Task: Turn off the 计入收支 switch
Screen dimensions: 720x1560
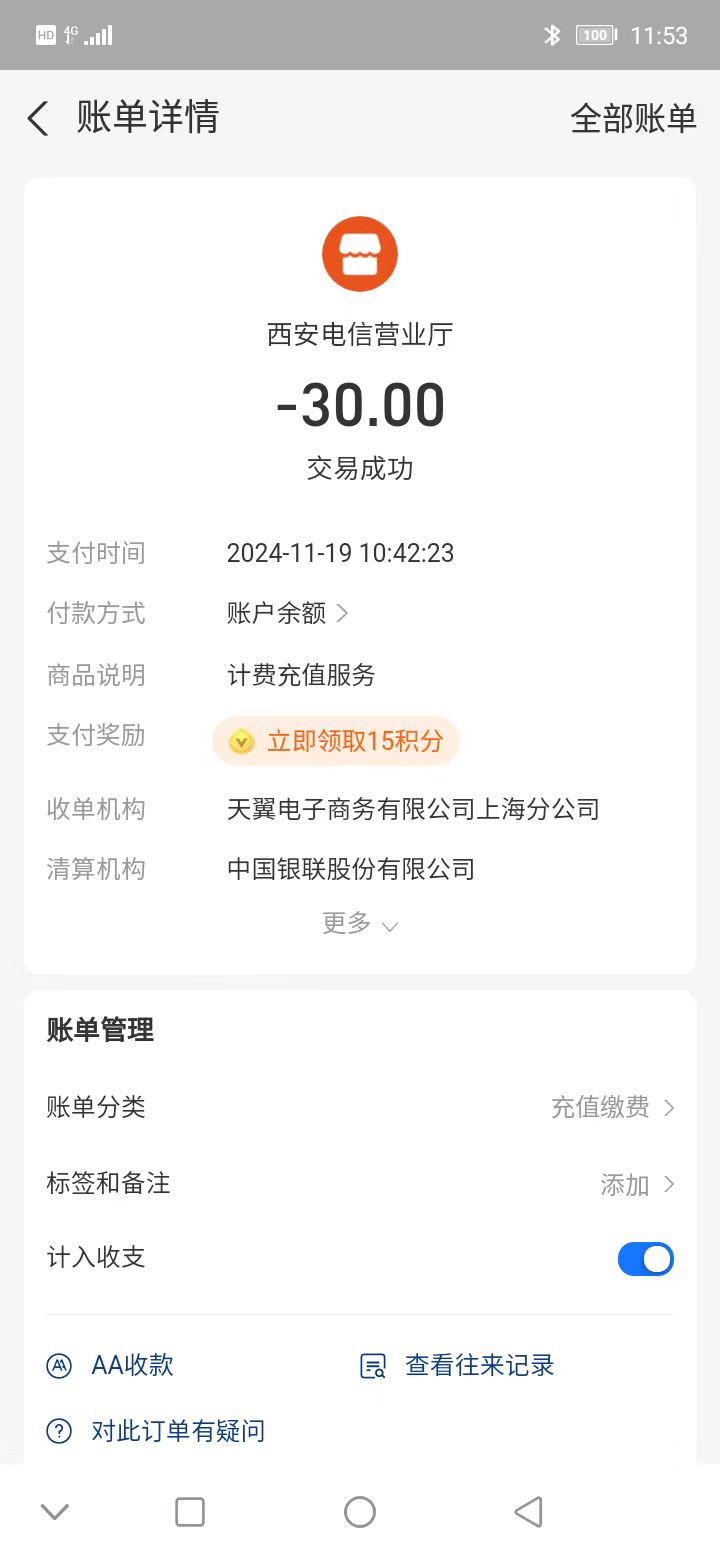Action: point(645,1259)
